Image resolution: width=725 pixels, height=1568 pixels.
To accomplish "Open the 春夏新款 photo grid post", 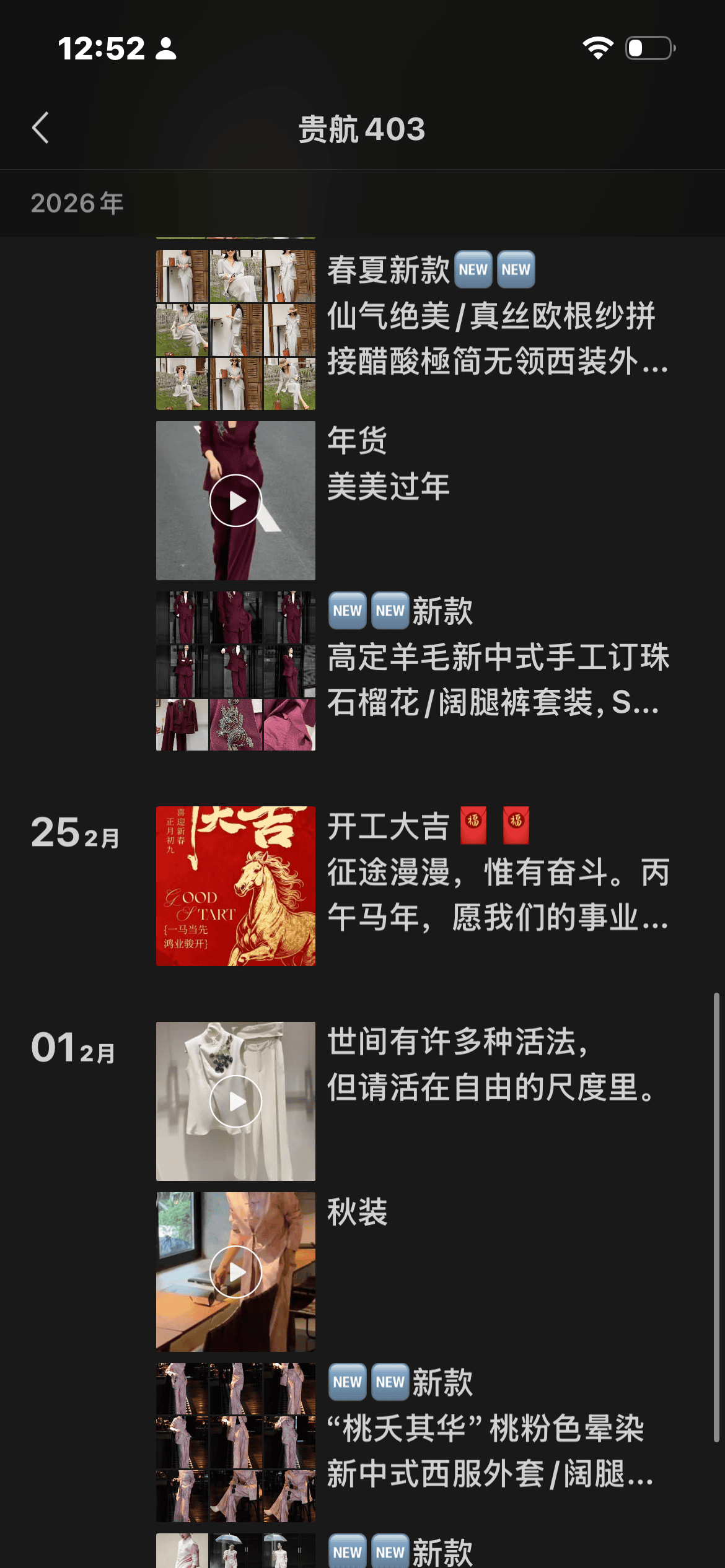I will 235,329.
